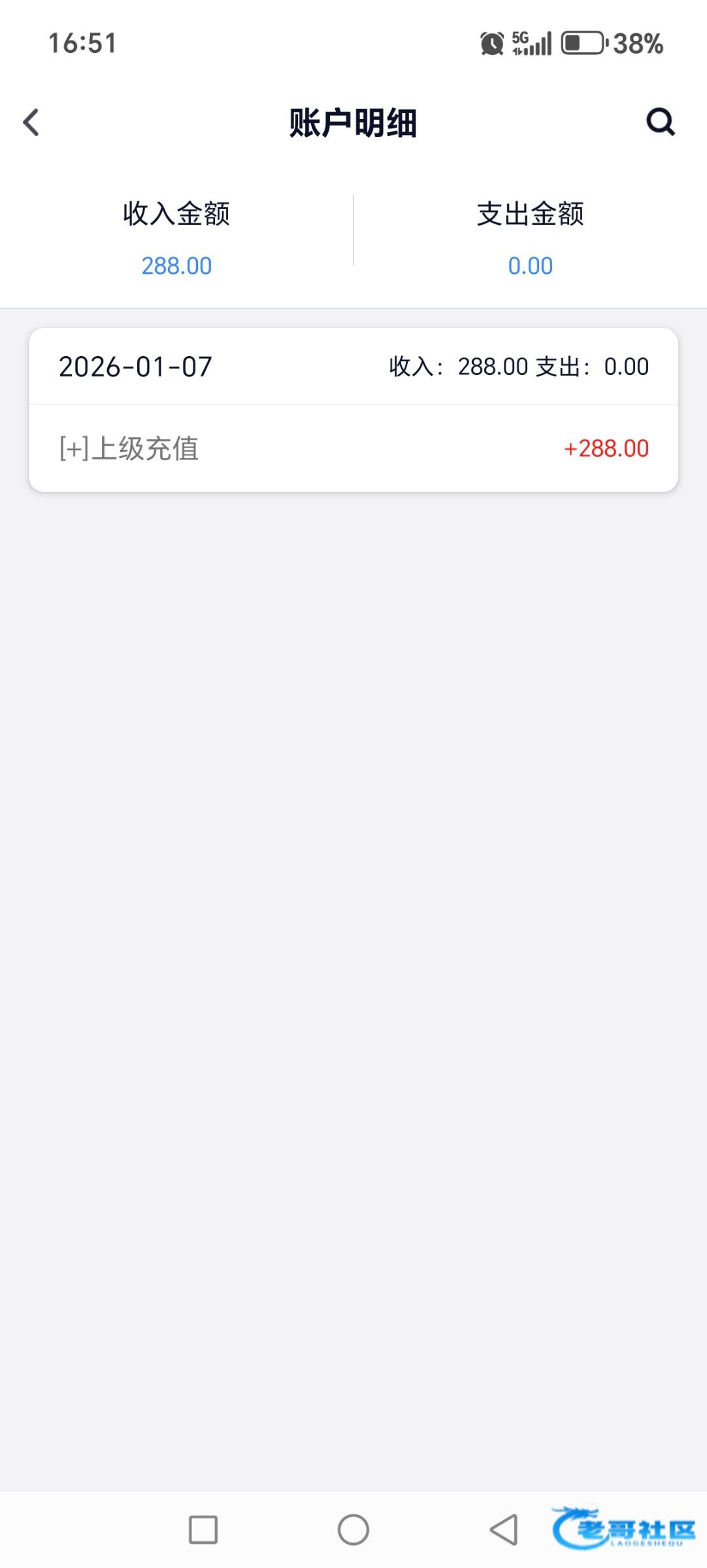
Task: Open the 上级充值 +288.00 transaction
Action: (x=353, y=448)
